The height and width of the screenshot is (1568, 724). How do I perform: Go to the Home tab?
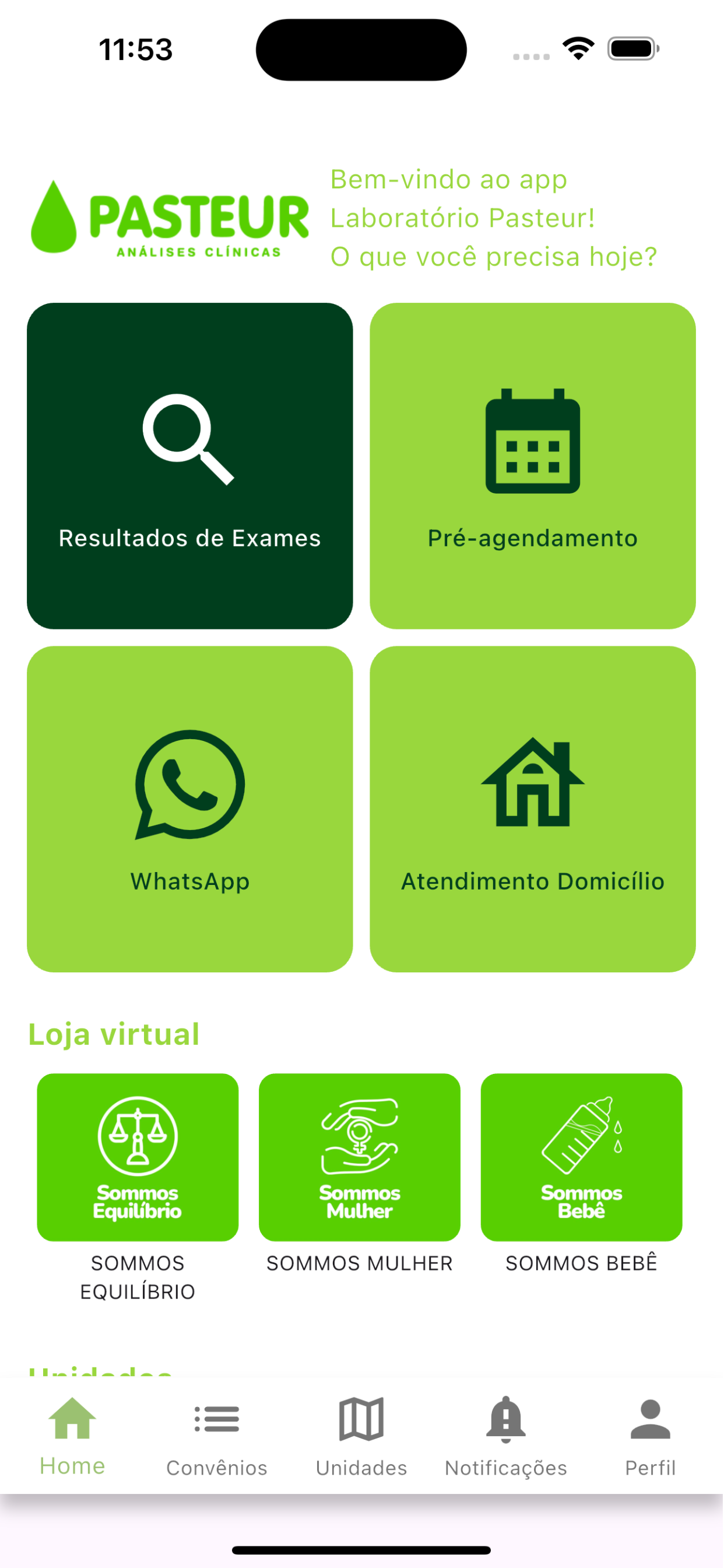click(x=72, y=1437)
